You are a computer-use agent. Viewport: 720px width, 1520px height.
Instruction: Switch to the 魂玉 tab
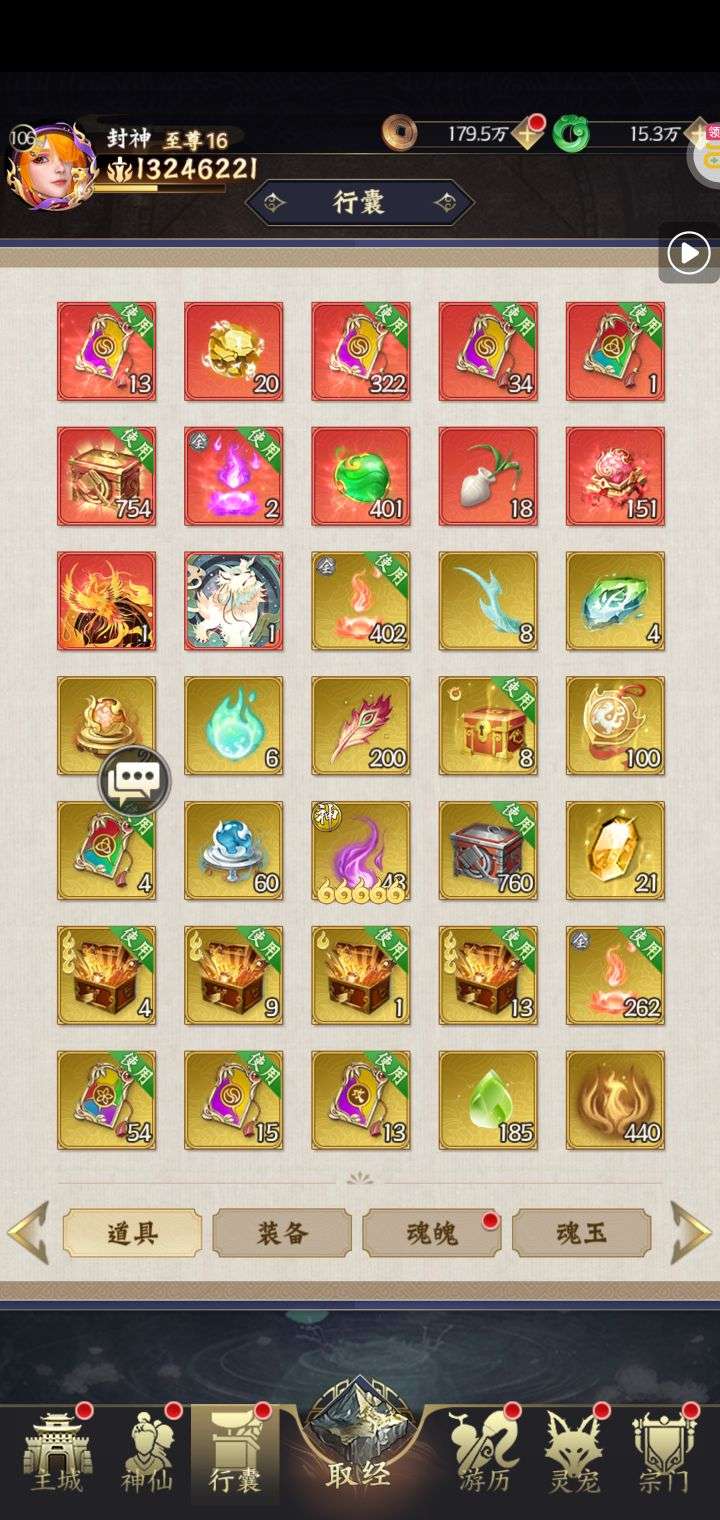click(582, 1233)
